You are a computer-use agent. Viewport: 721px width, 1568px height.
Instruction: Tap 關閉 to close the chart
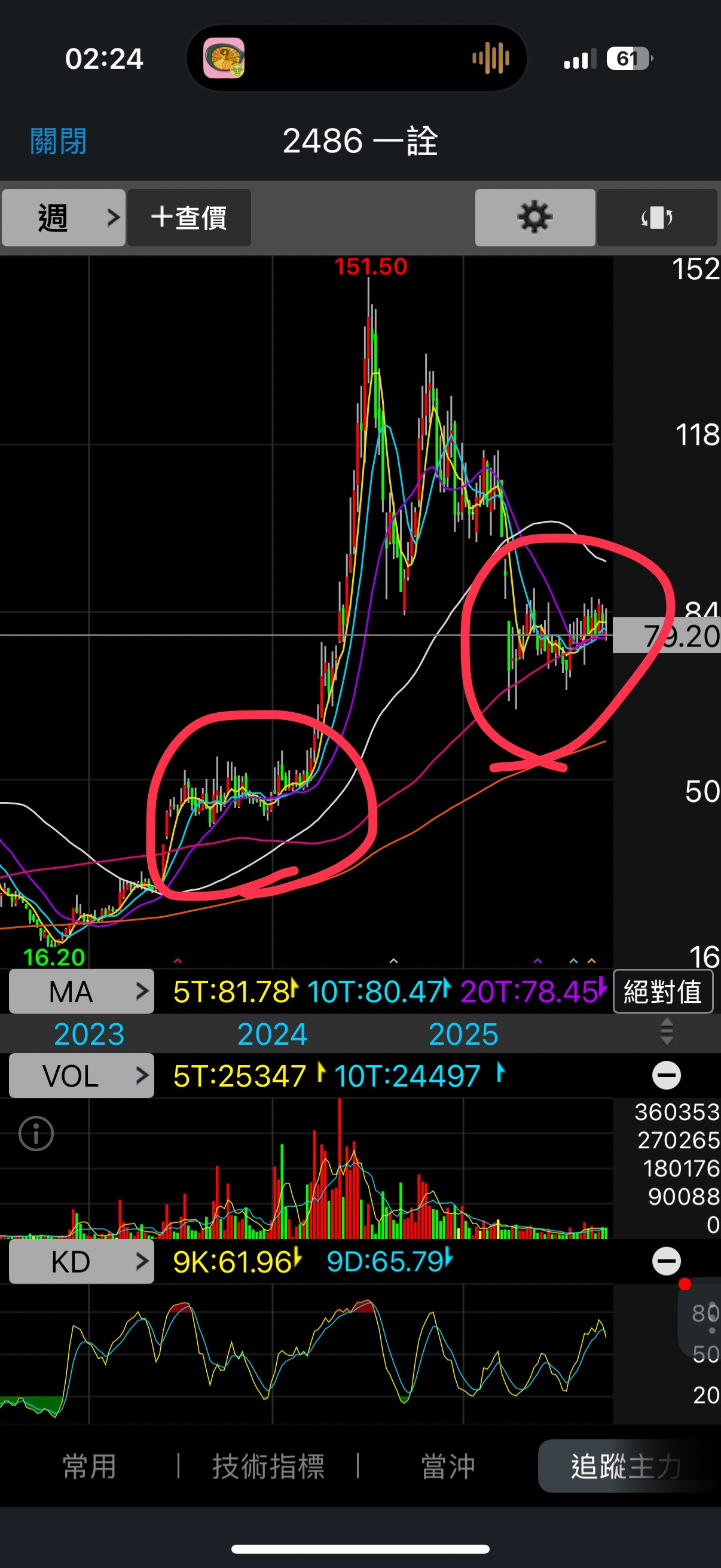coord(59,141)
